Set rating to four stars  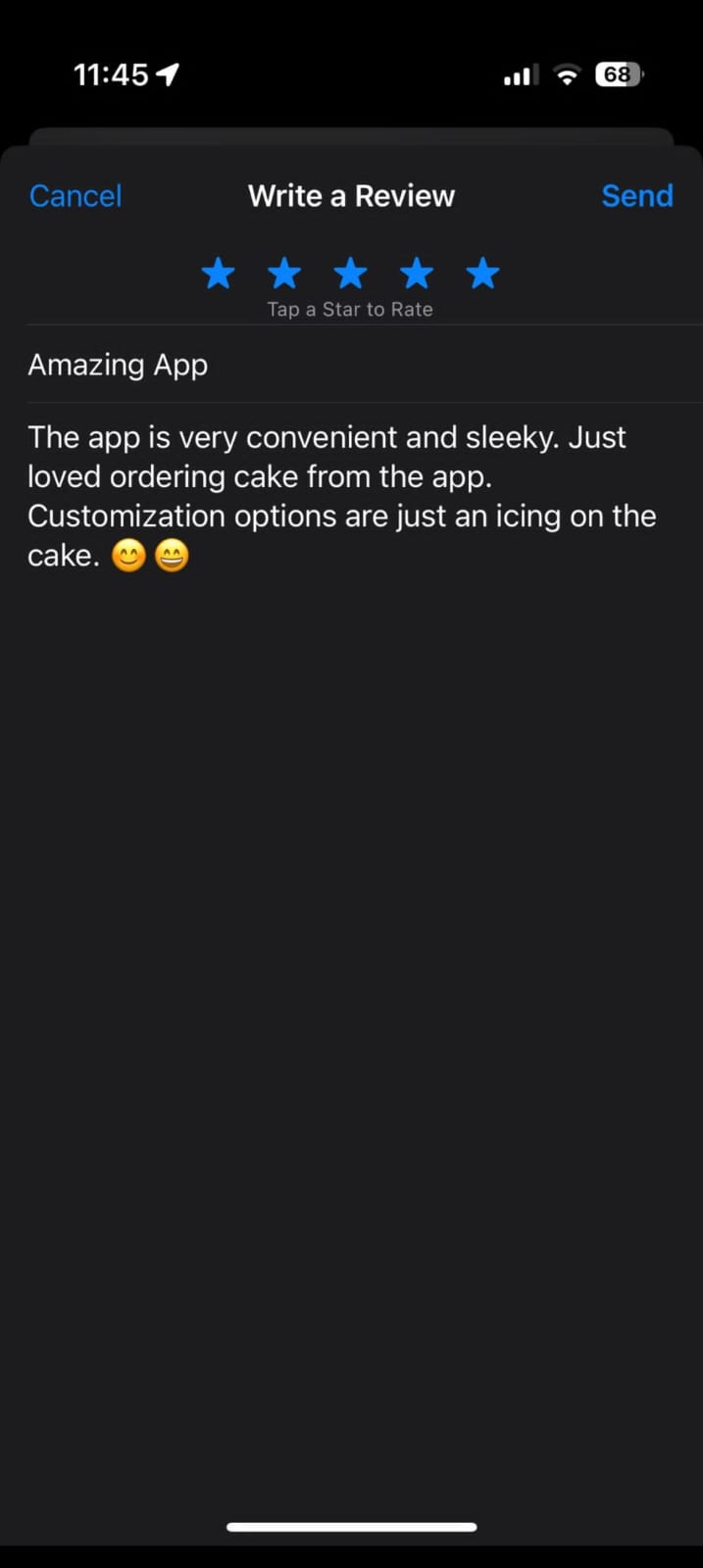[x=417, y=273]
